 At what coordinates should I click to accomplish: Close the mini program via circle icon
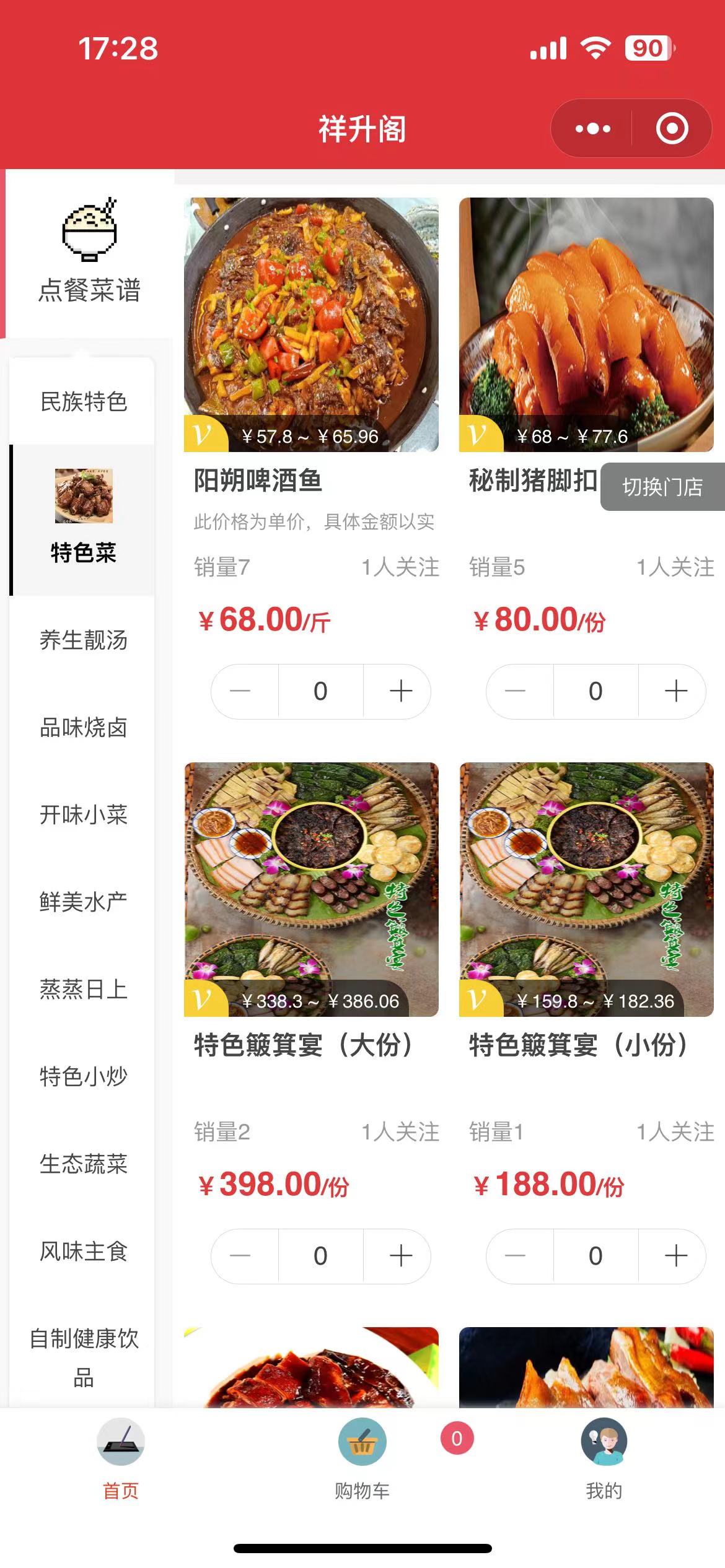672,129
